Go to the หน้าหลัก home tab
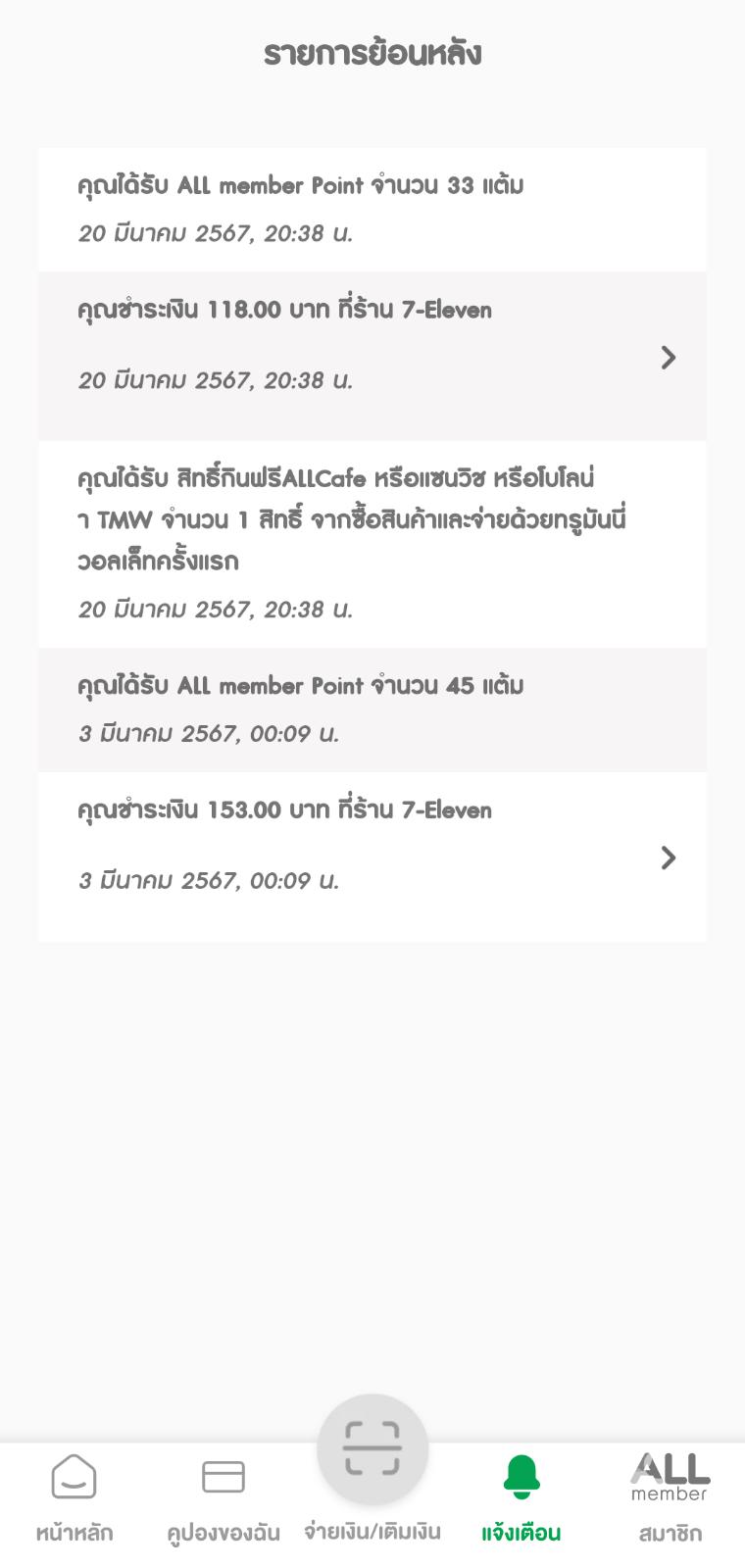This screenshot has height=1568, width=745. 74,1499
